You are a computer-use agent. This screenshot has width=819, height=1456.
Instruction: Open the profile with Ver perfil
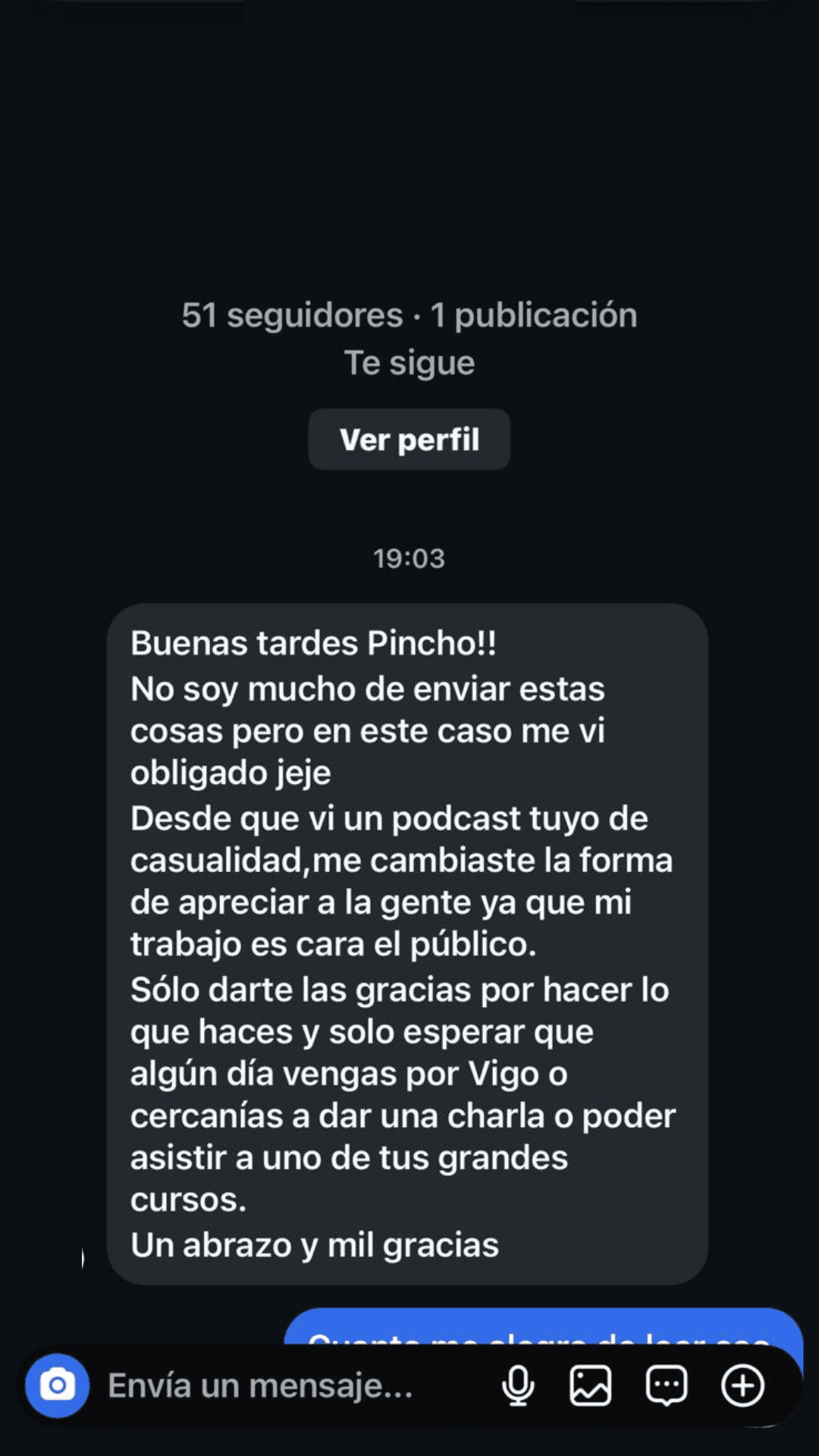click(409, 440)
